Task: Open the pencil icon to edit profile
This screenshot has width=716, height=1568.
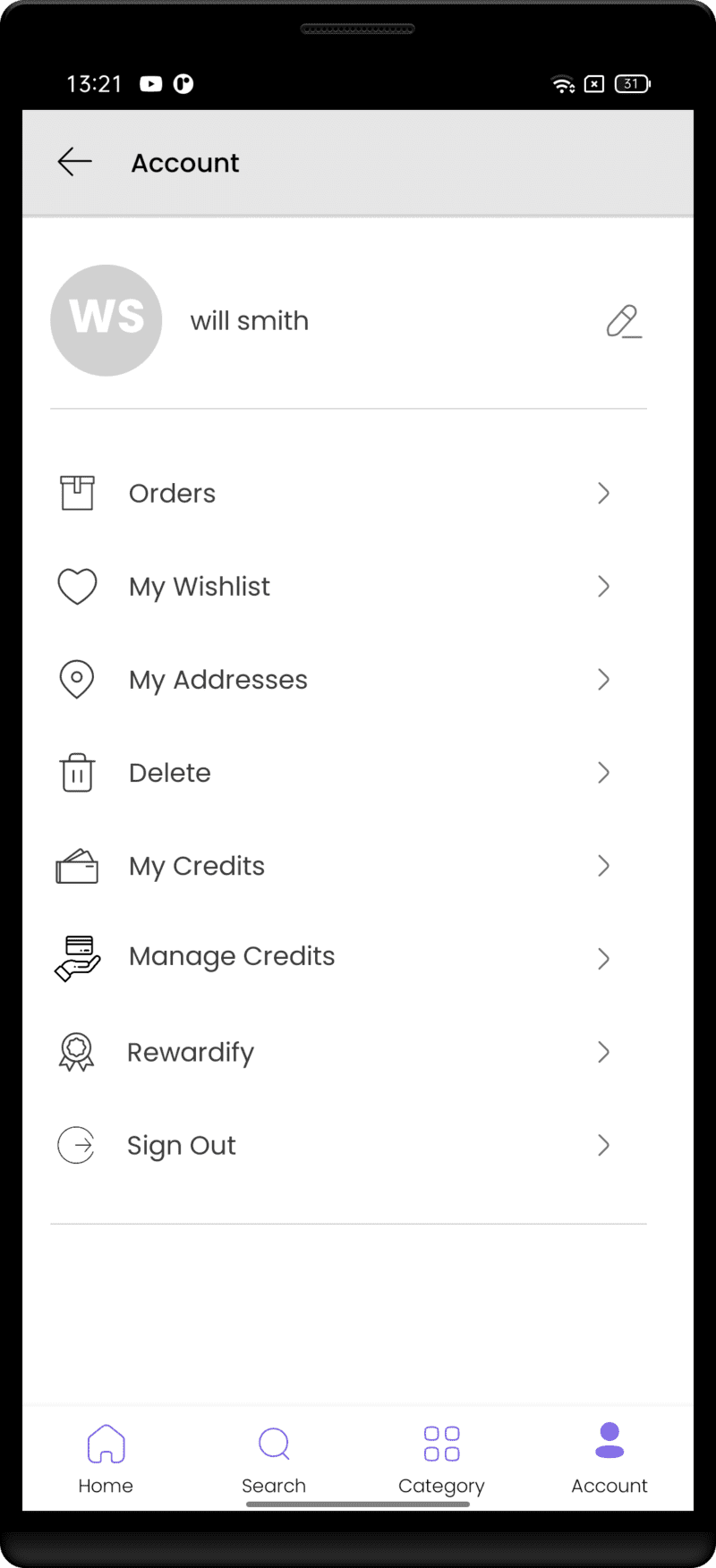Action: tap(624, 320)
